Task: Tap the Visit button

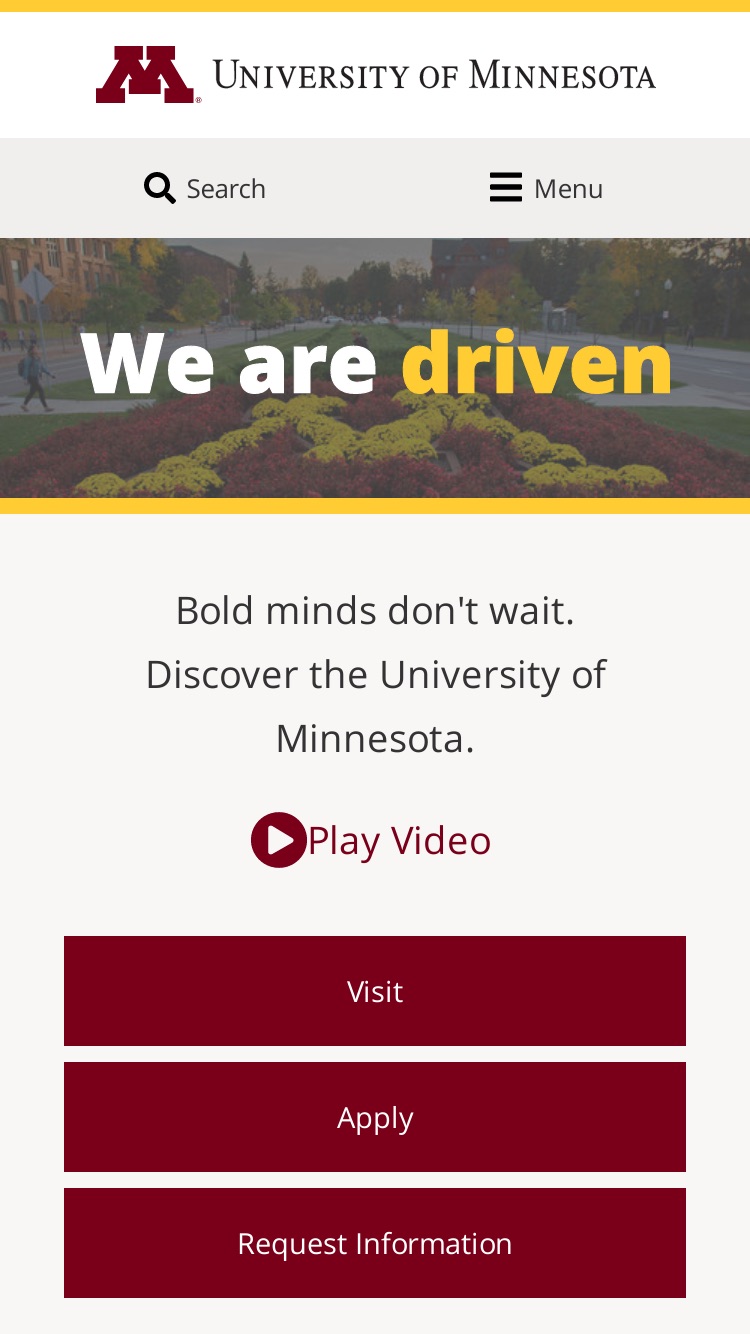Action: click(x=375, y=991)
